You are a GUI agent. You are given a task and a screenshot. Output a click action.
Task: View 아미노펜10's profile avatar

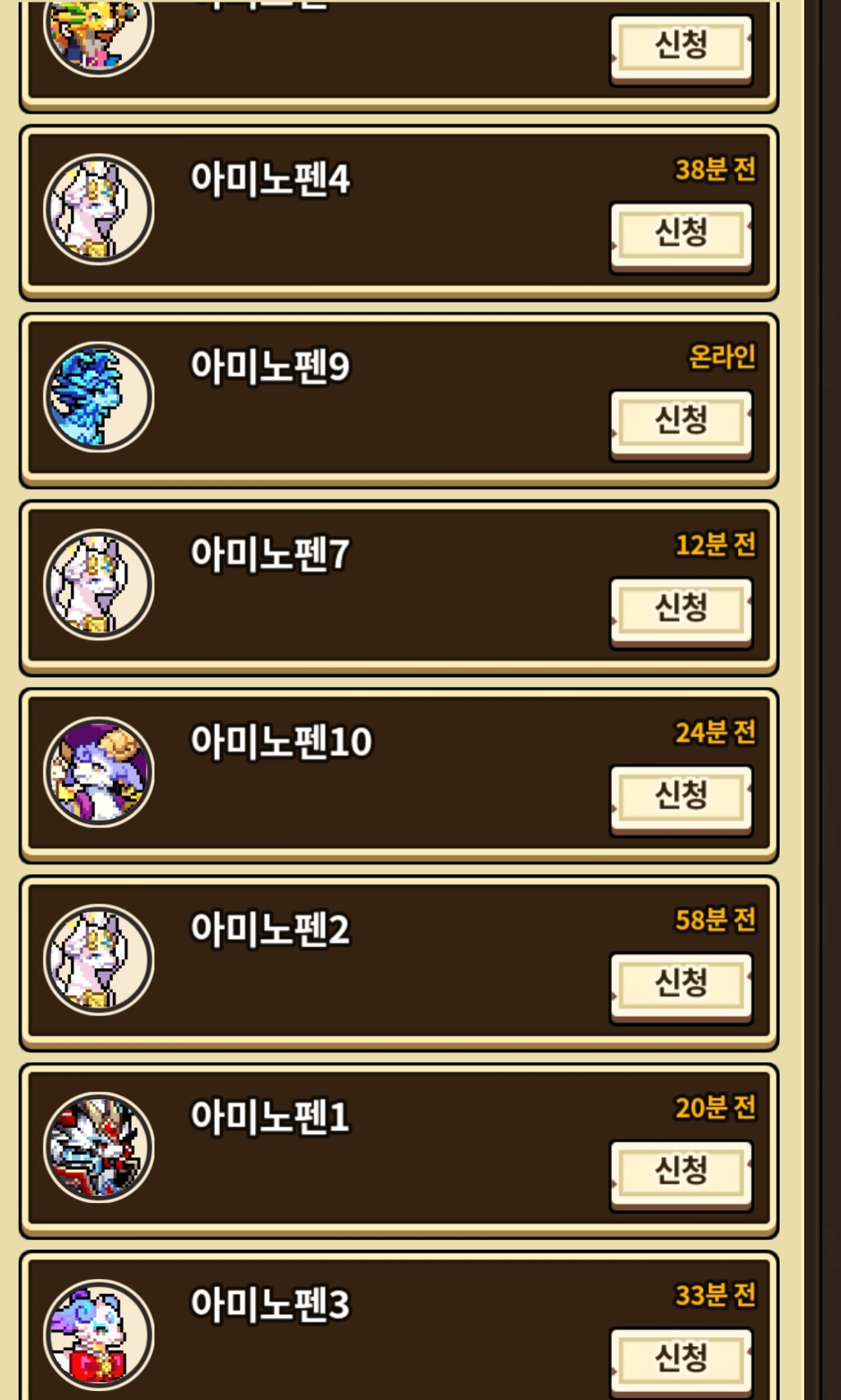coord(98,772)
